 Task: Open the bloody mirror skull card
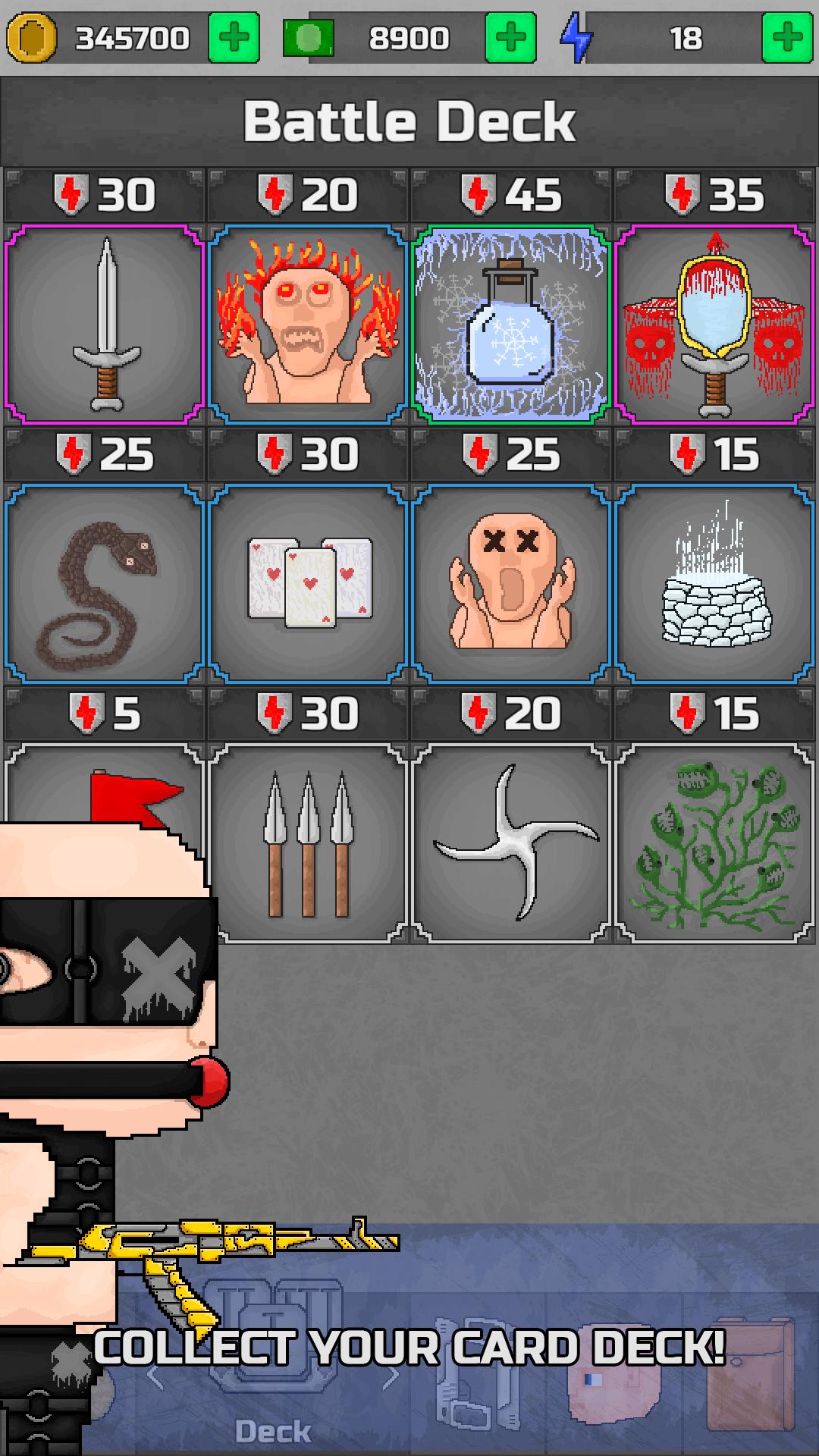coord(714,325)
